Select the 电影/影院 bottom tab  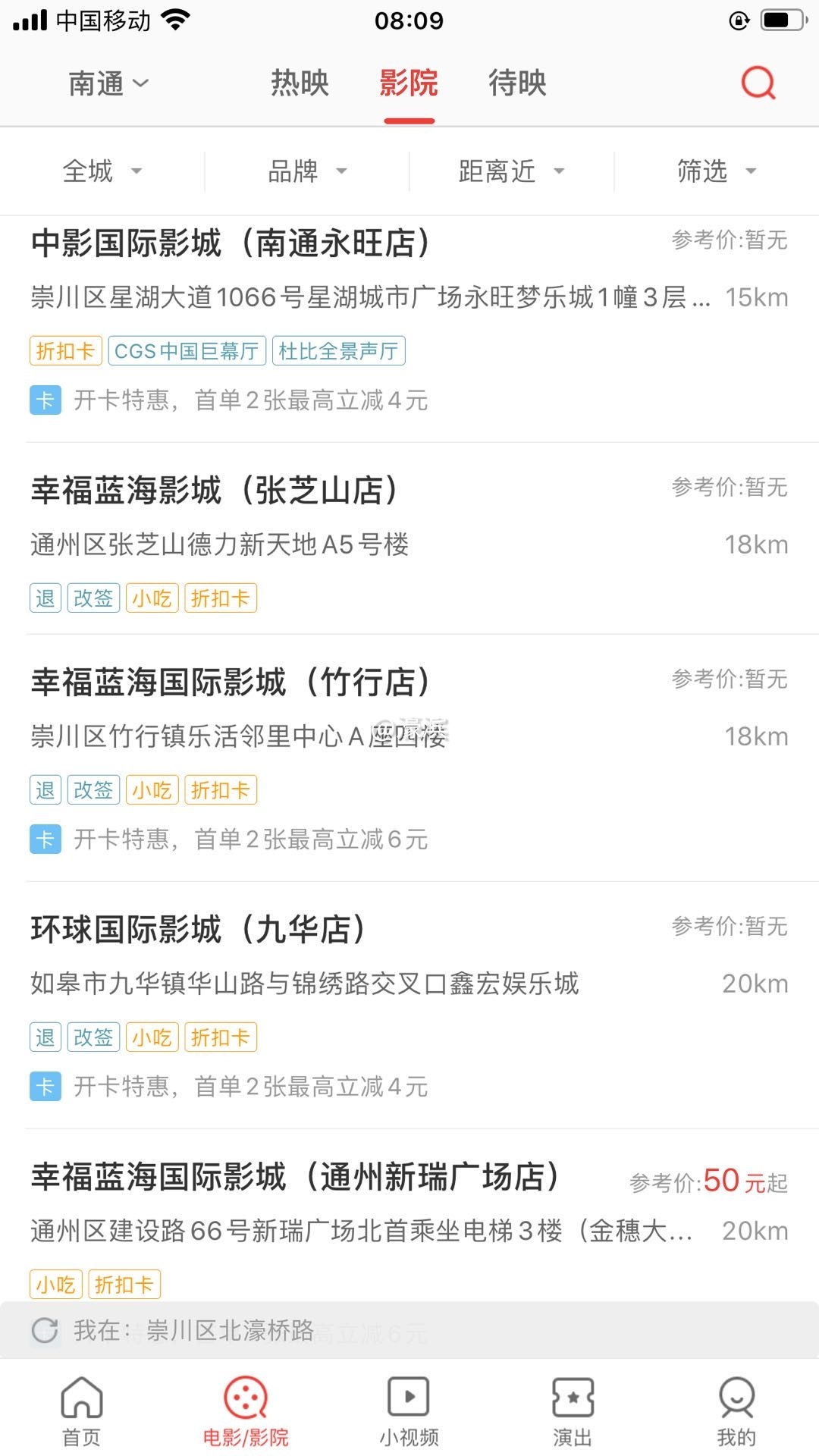(x=245, y=1410)
